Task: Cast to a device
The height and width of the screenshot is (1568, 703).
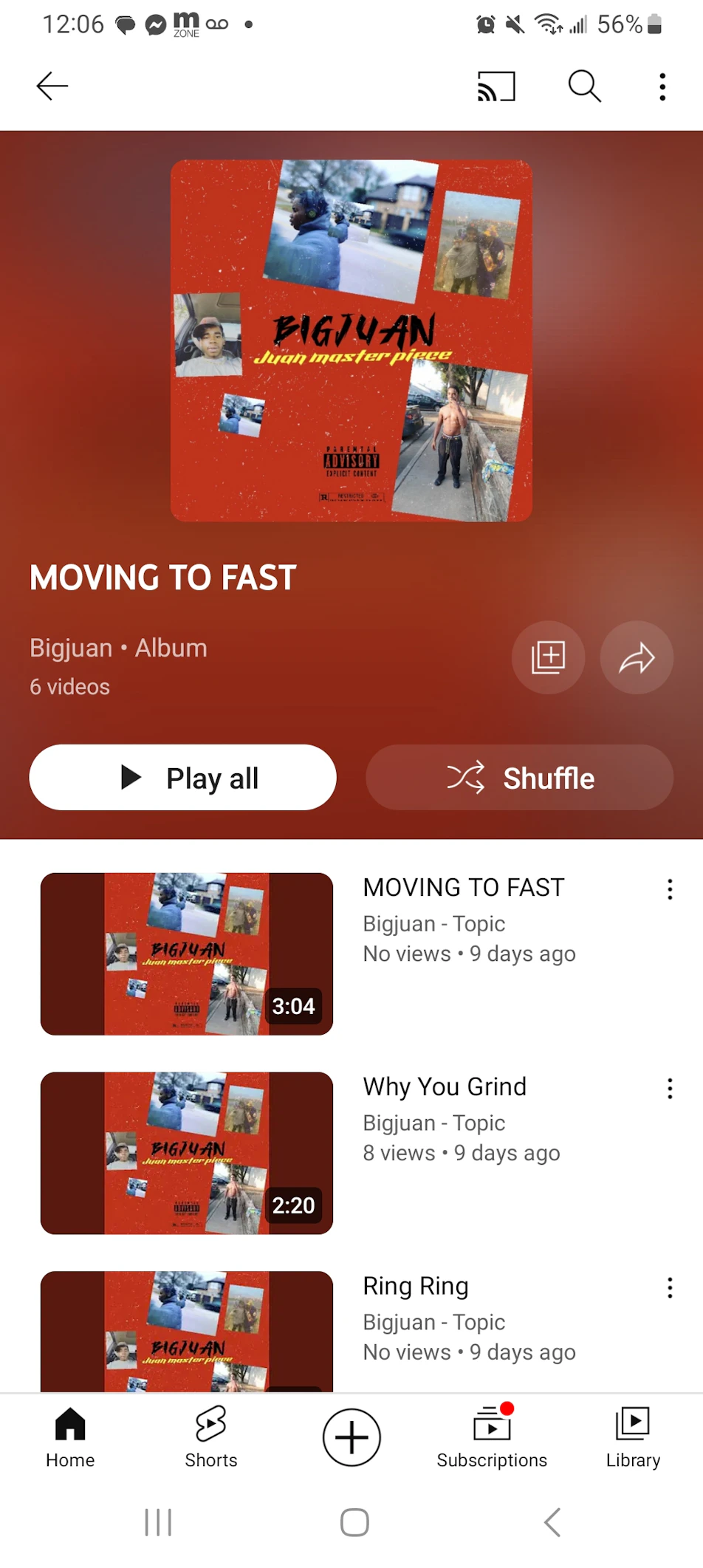Action: (496, 86)
